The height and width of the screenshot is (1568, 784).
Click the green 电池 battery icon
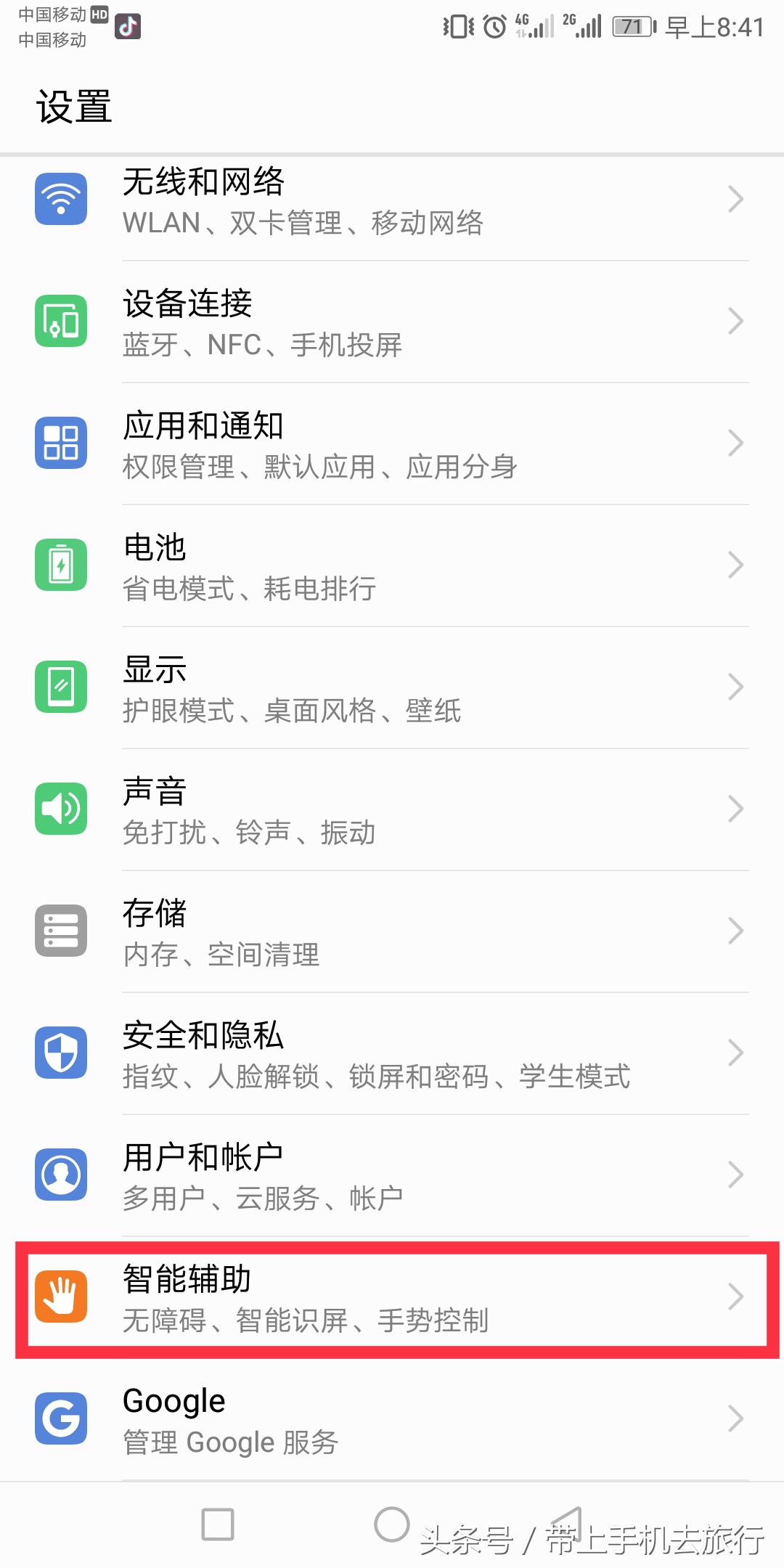62,564
